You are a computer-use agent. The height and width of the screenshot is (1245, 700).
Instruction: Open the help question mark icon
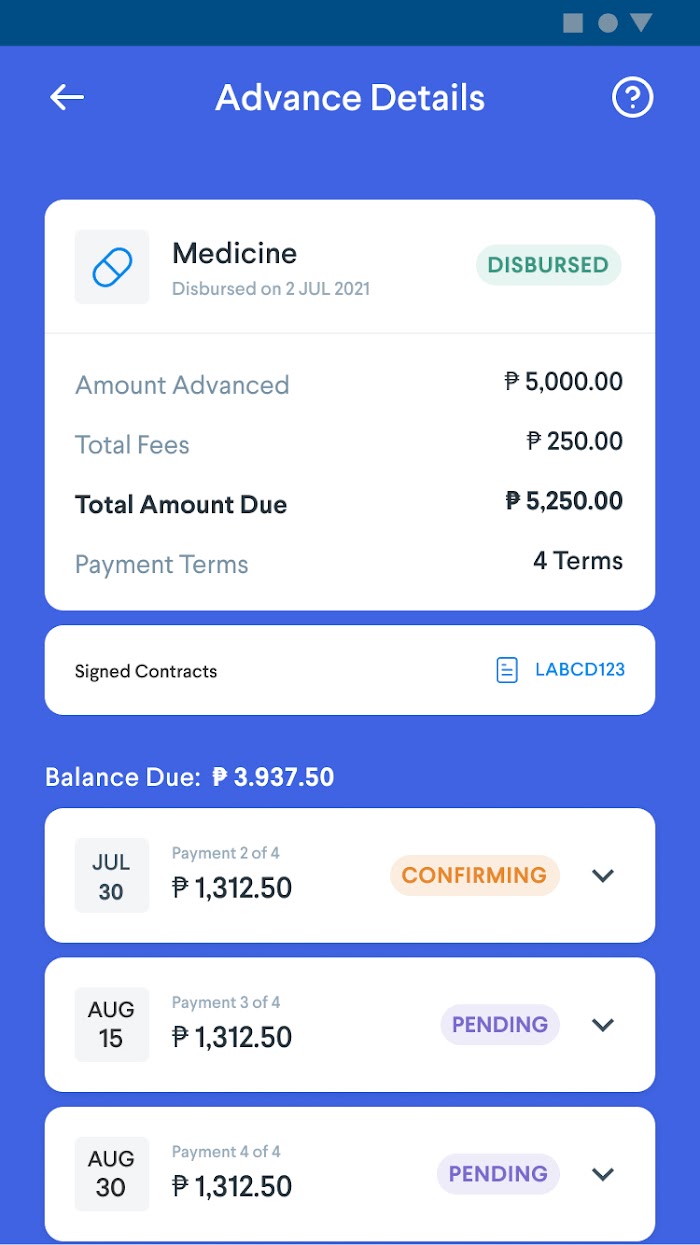632,98
